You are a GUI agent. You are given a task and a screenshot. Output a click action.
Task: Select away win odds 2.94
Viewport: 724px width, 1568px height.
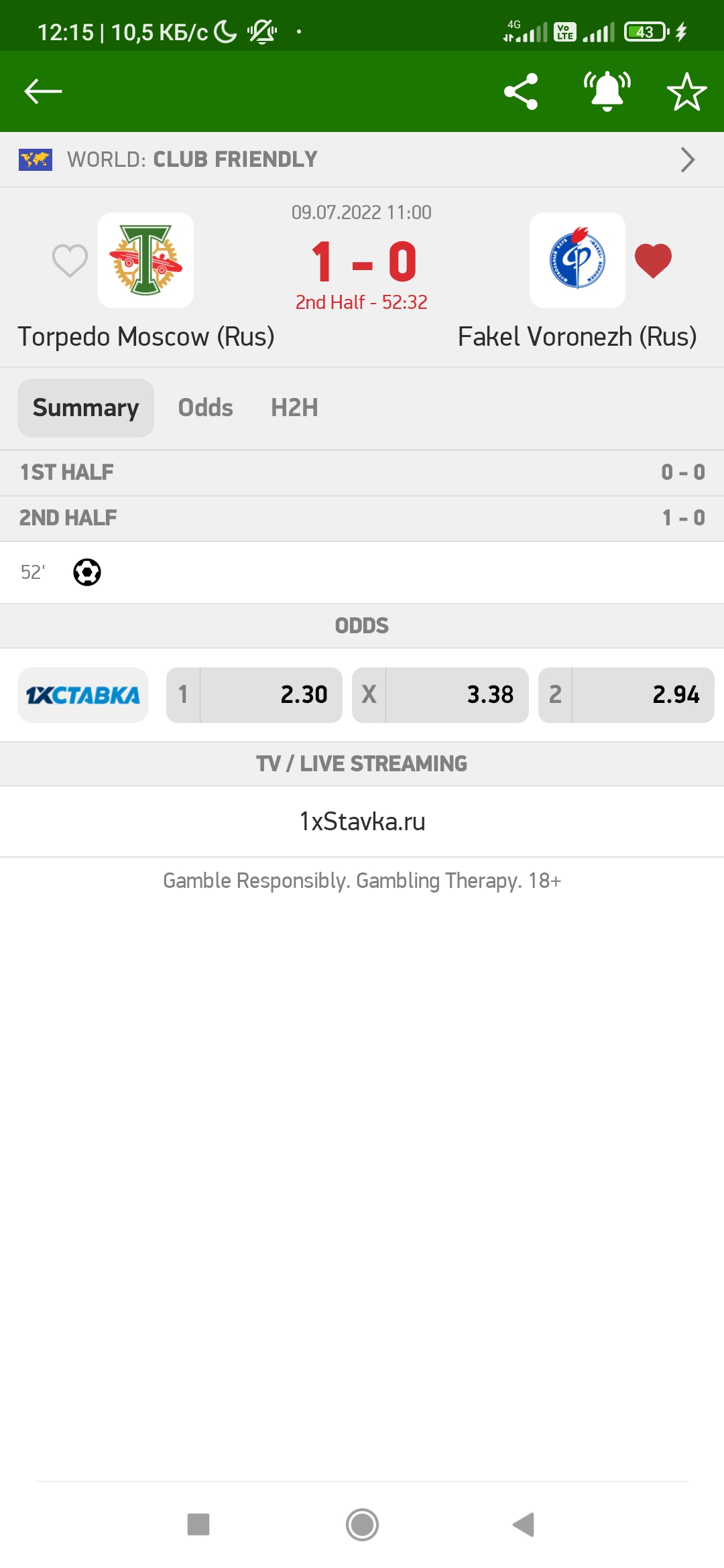tap(626, 695)
